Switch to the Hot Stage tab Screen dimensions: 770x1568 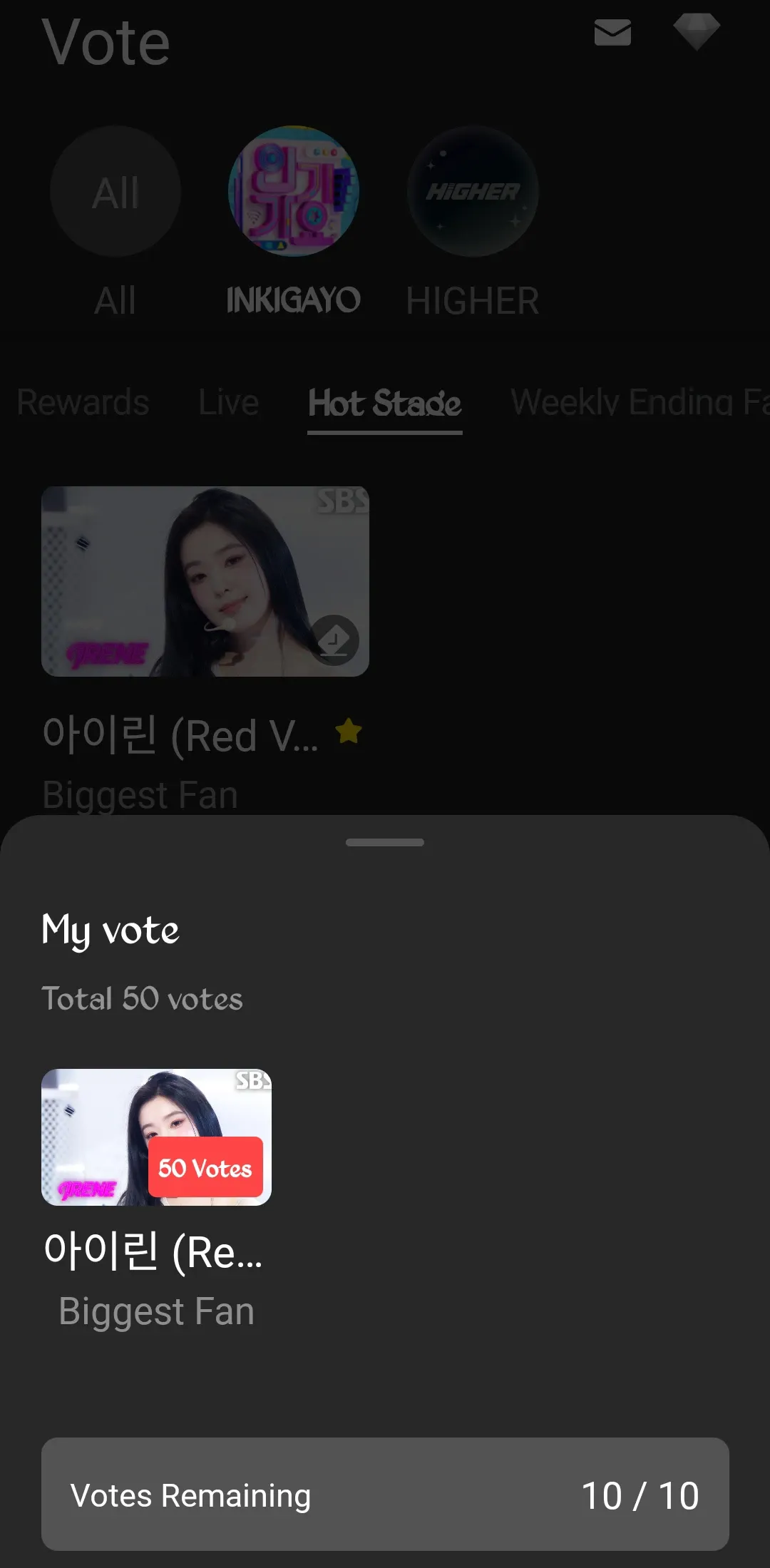pos(385,403)
